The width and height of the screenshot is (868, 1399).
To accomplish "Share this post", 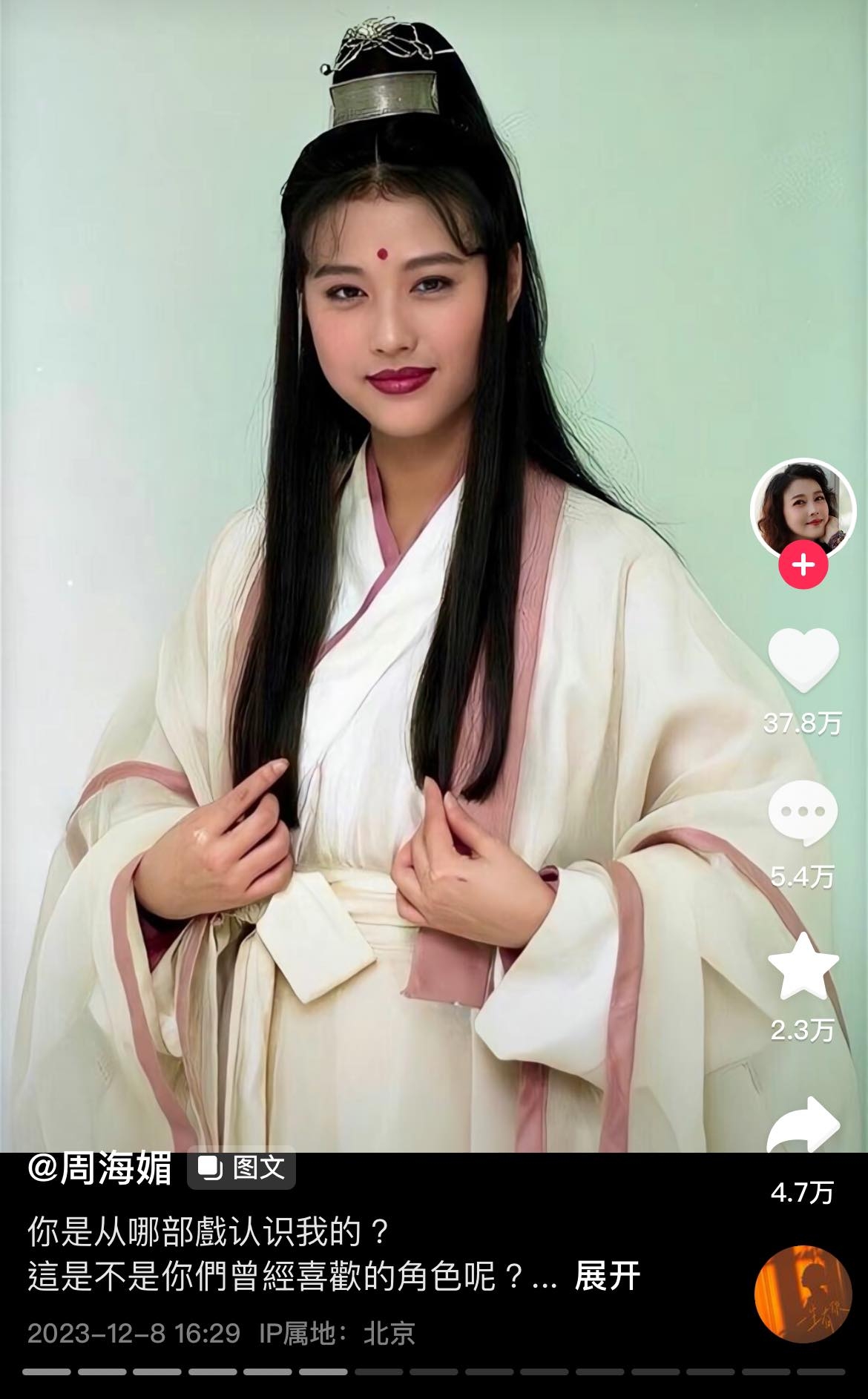I will pyautogui.click(x=803, y=1125).
